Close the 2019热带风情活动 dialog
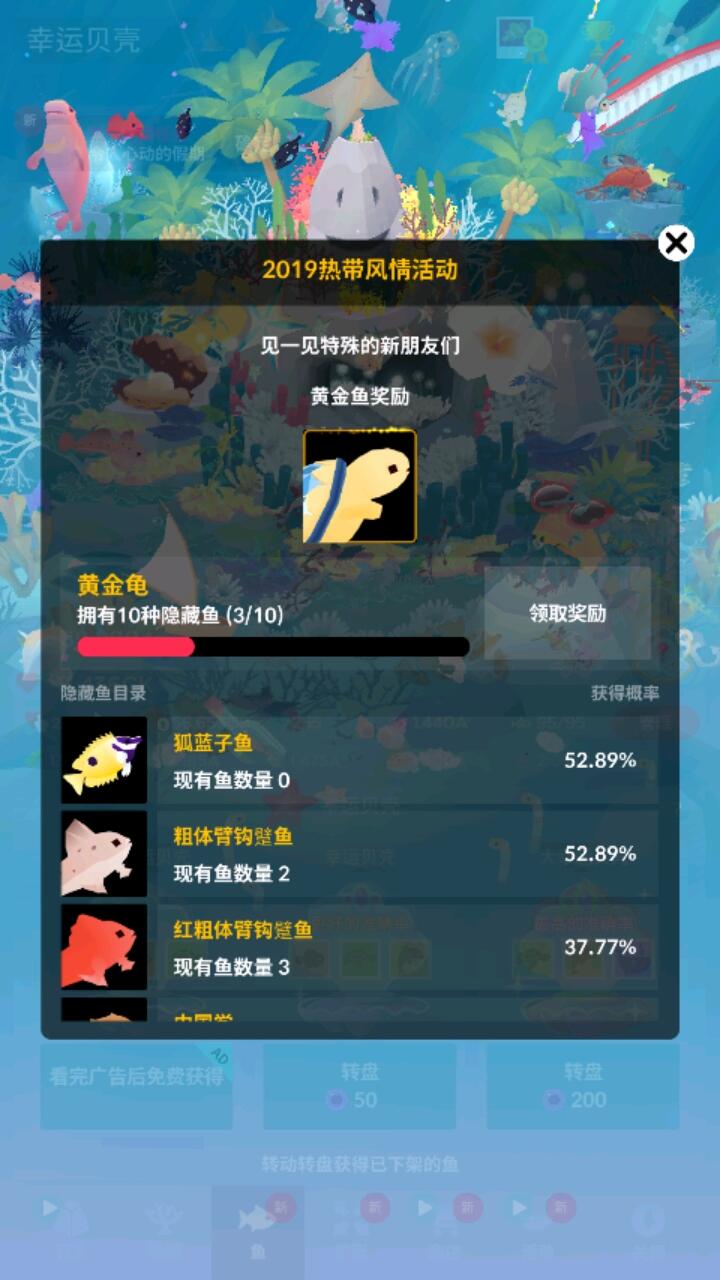720x1280 pixels. [x=677, y=242]
